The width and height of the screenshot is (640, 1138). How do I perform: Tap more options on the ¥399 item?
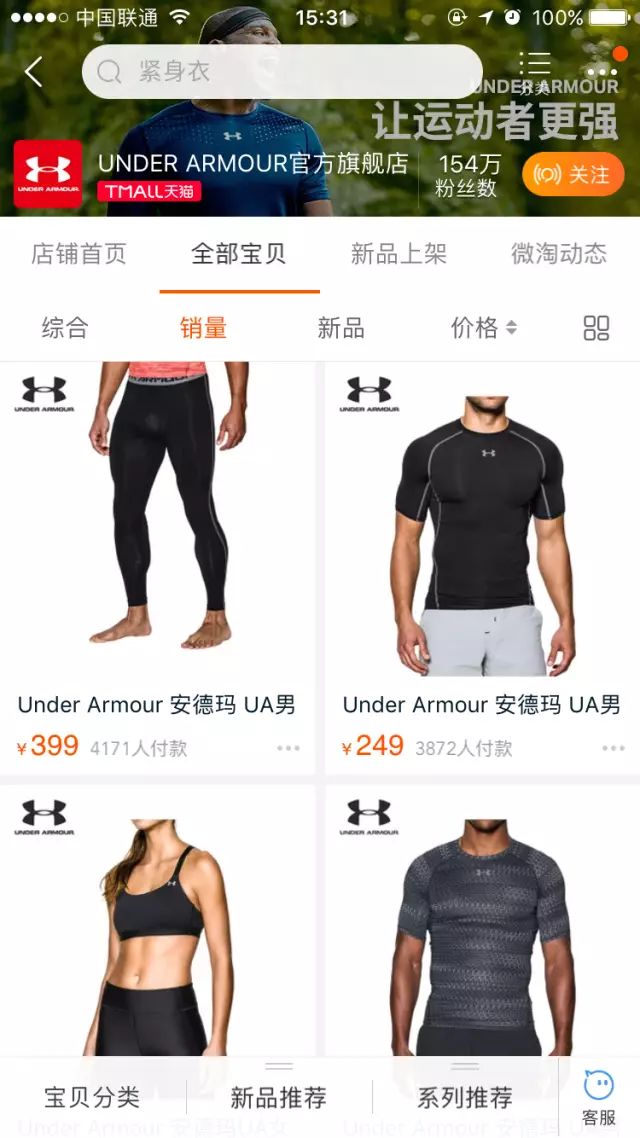tap(288, 748)
